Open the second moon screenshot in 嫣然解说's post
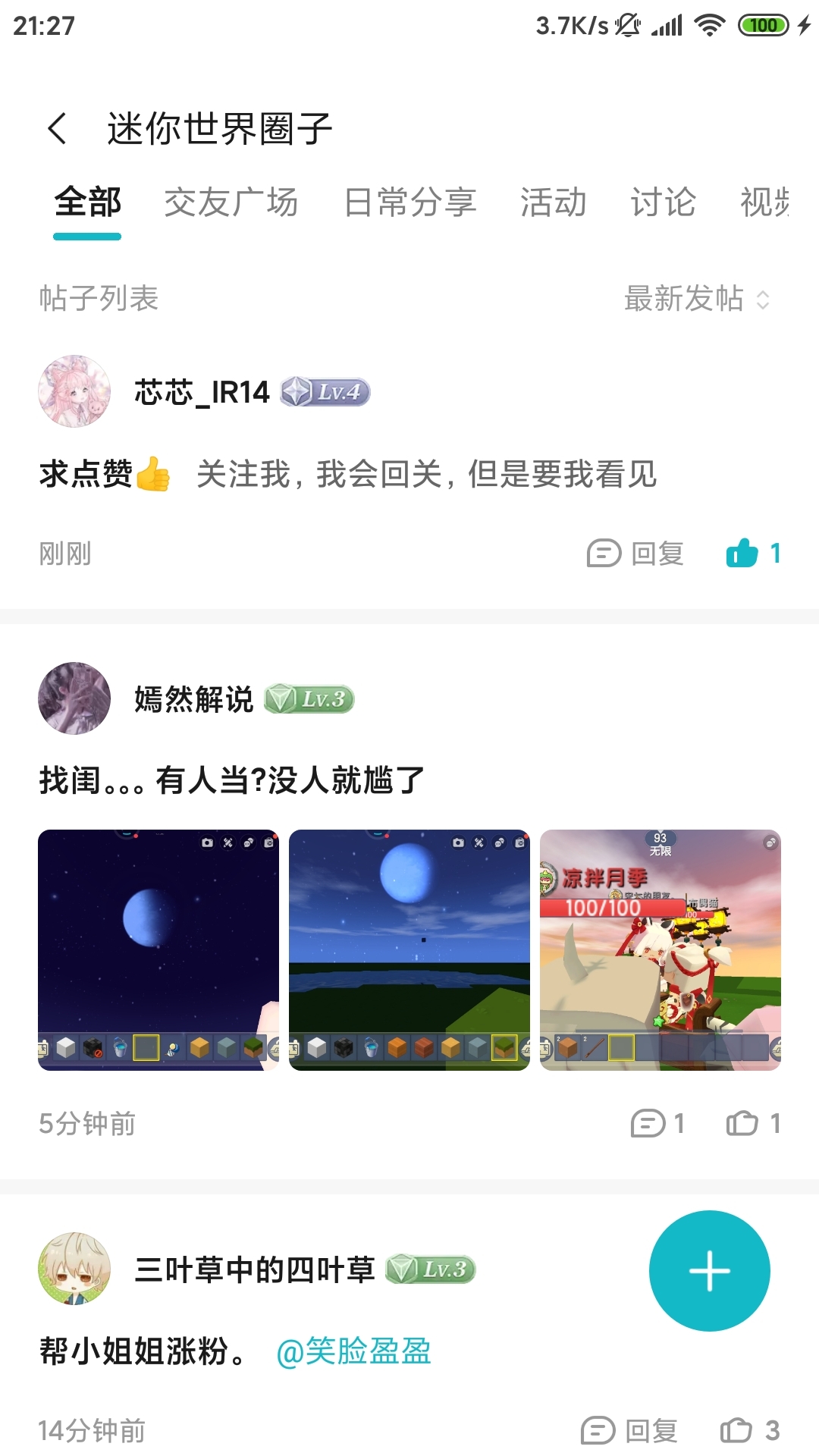Image resolution: width=819 pixels, height=1456 pixels. pos(409,950)
